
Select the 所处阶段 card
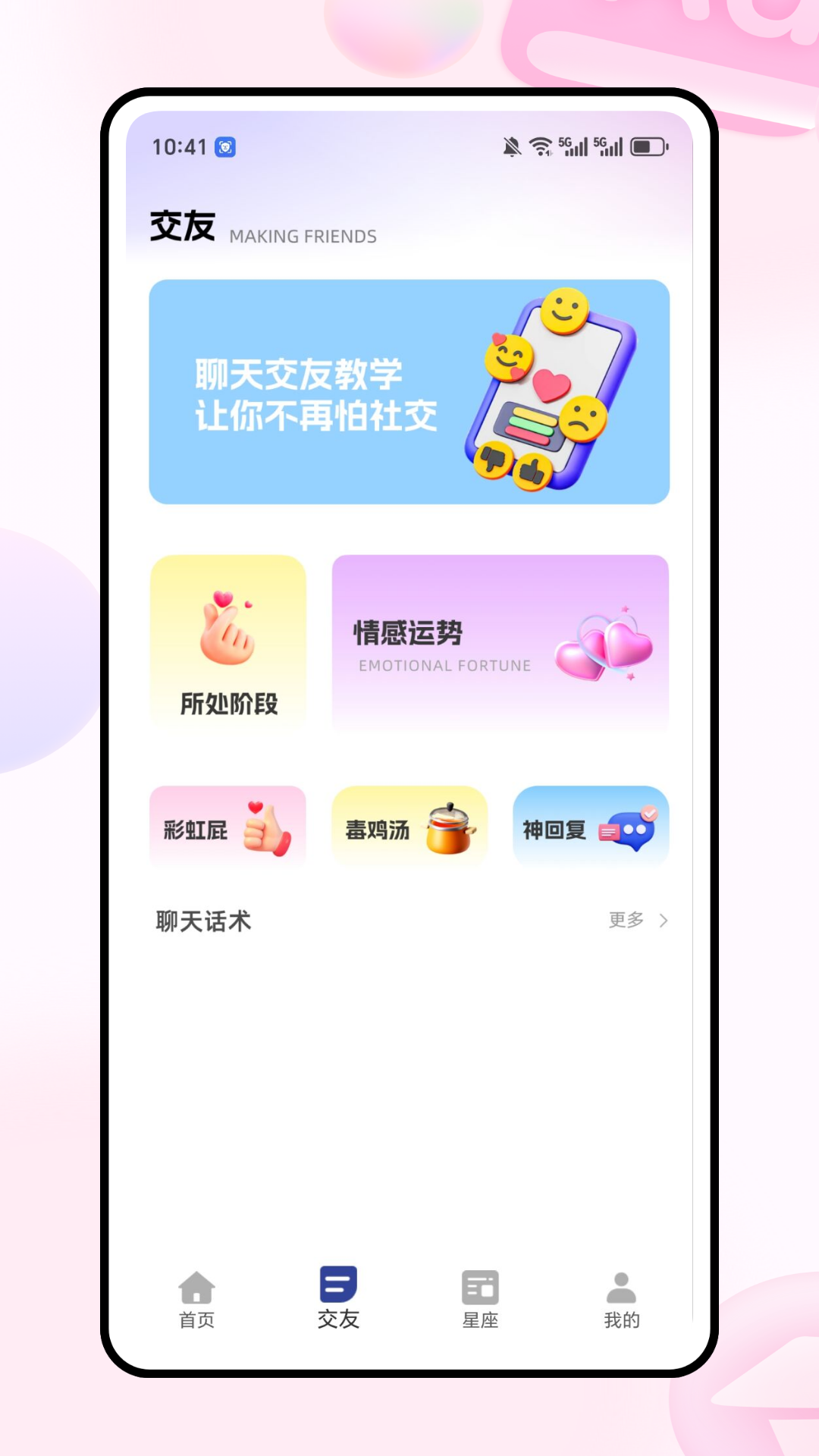click(227, 642)
